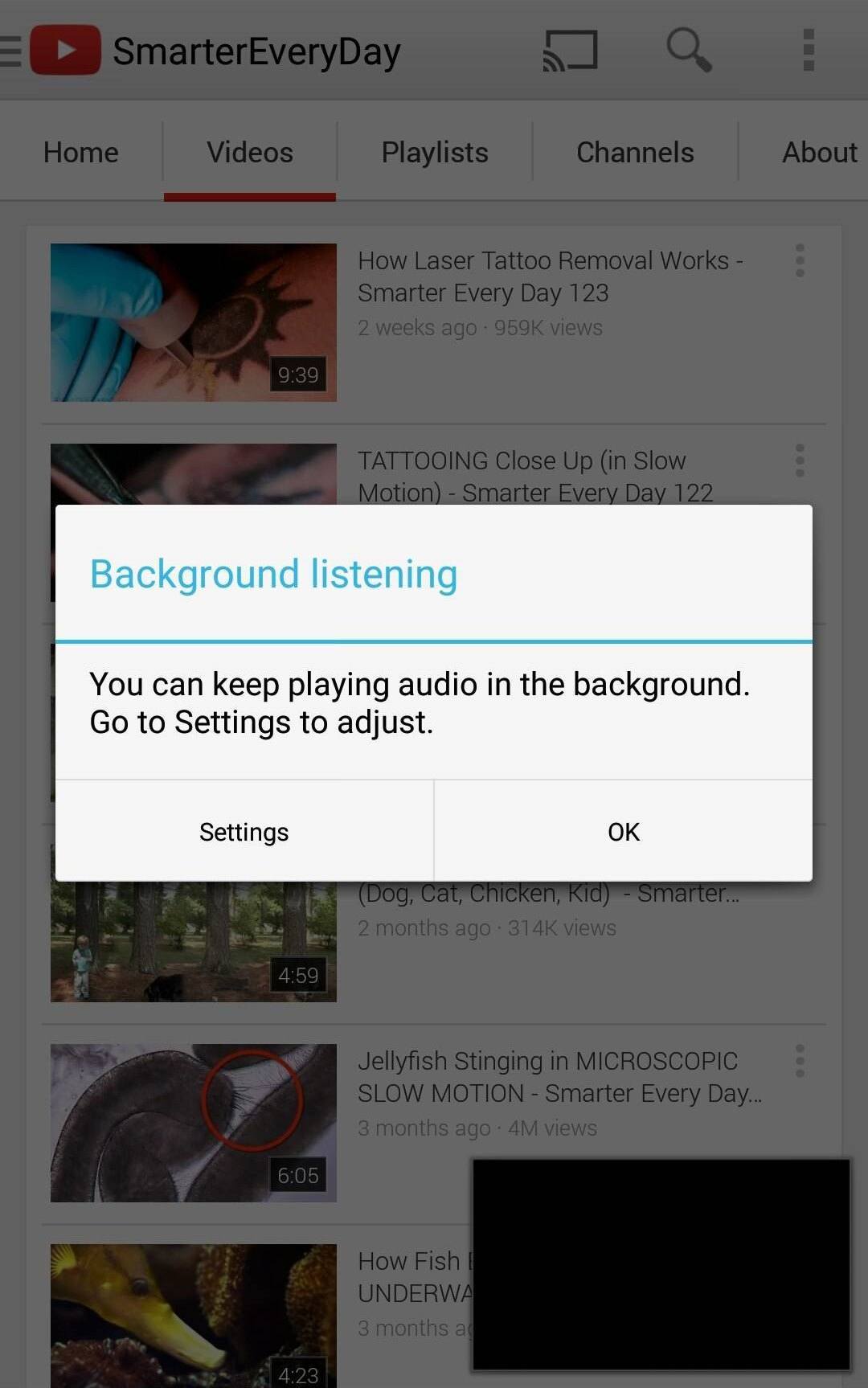Dismiss the dialog with OK
This screenshot has width=868, height=1388.
[624, 832]
